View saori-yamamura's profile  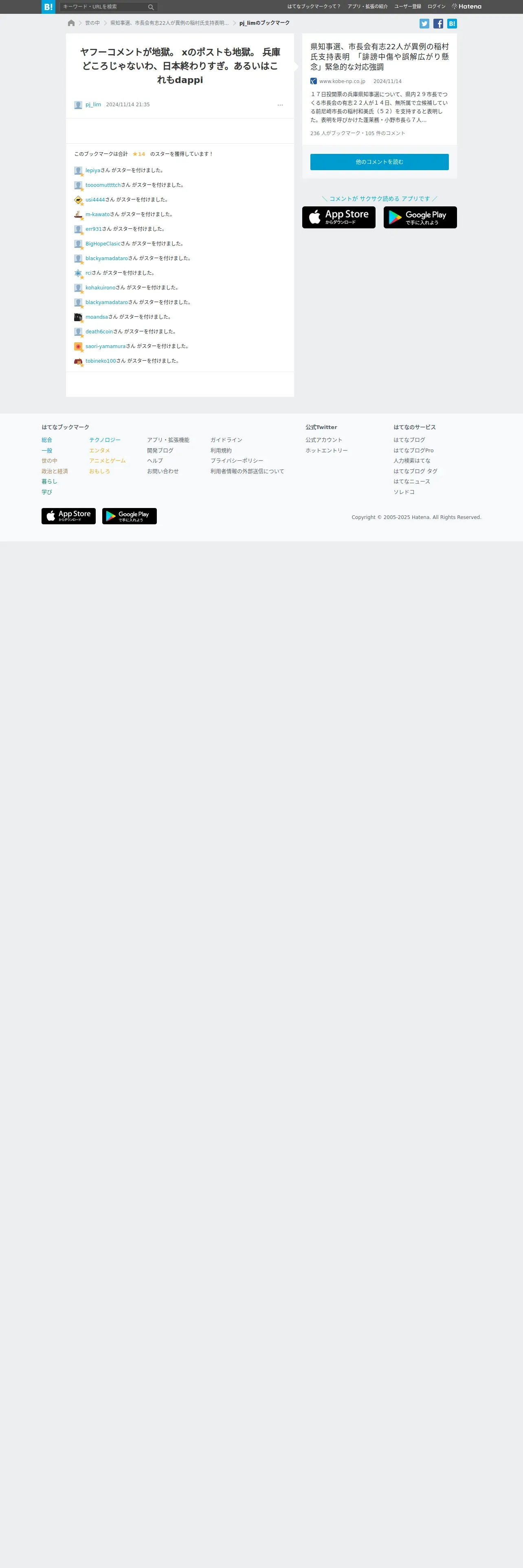tap(105, 346)
